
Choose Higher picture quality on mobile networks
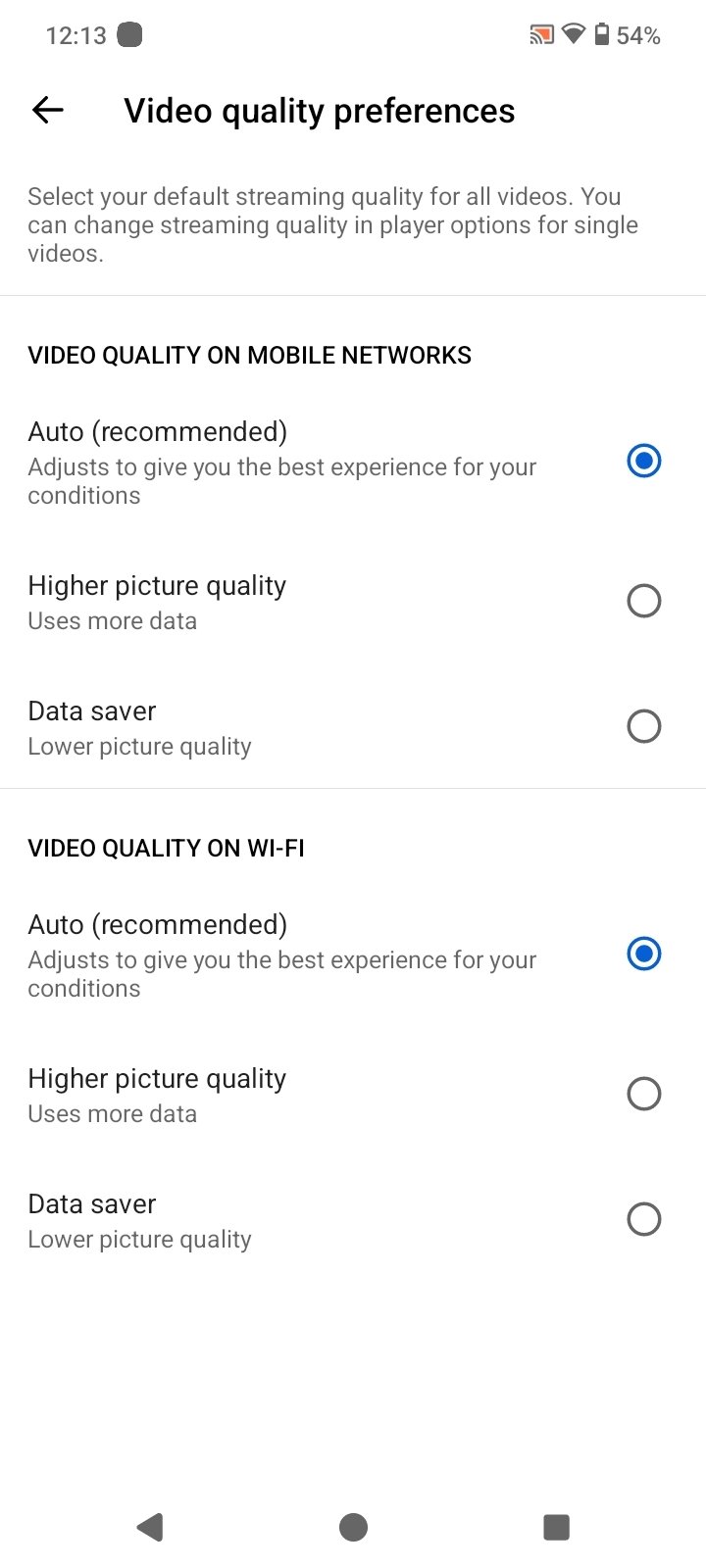[x=643, y=601]
